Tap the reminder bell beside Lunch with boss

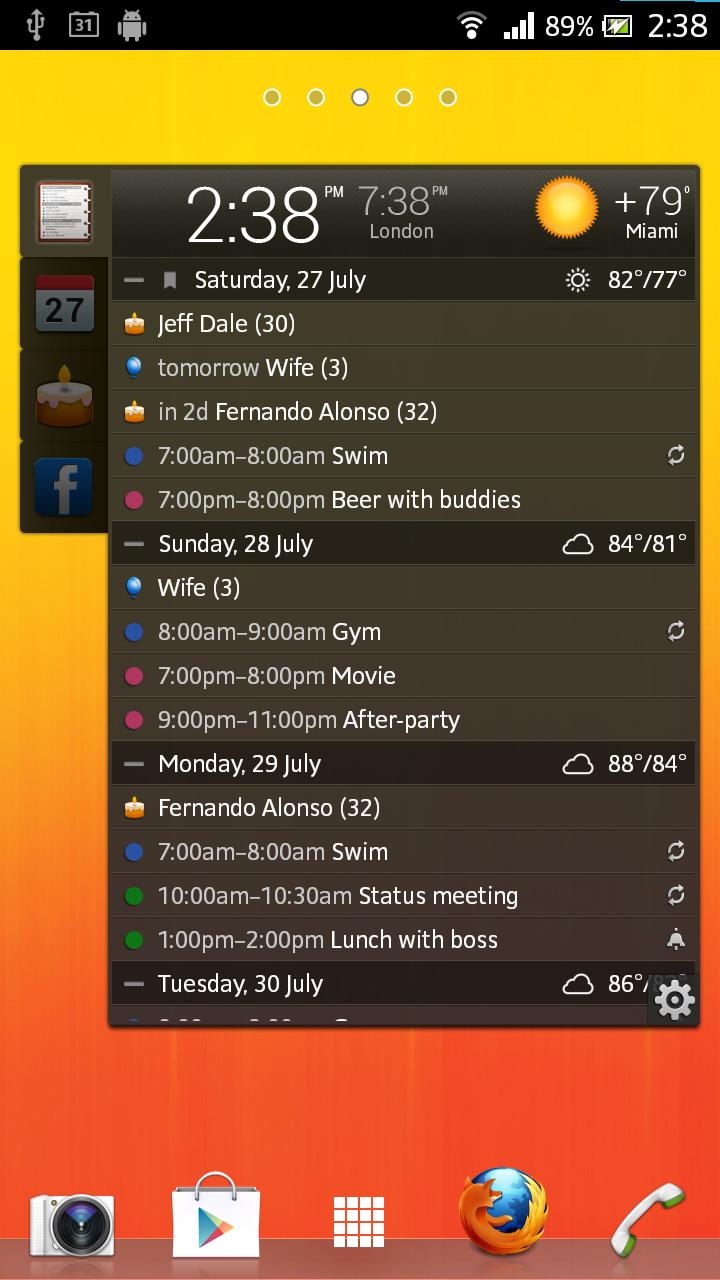click(x=676, y=939)
